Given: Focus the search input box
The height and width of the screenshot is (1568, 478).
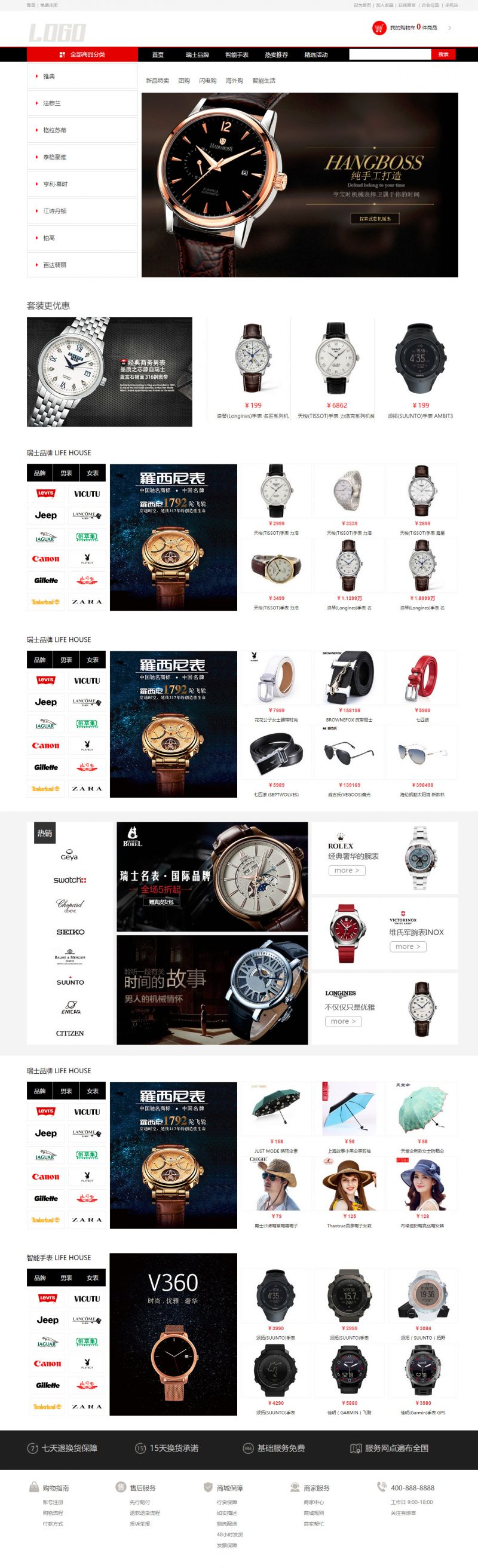Looking at the screenshot, I should point(390,54).
